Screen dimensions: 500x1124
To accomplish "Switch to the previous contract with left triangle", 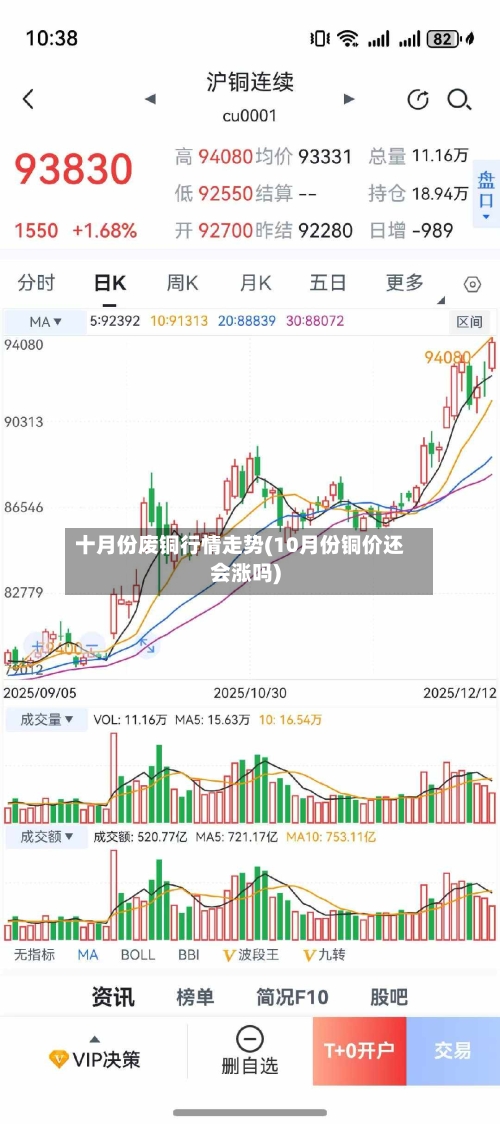I will click(x=150, y=99).
